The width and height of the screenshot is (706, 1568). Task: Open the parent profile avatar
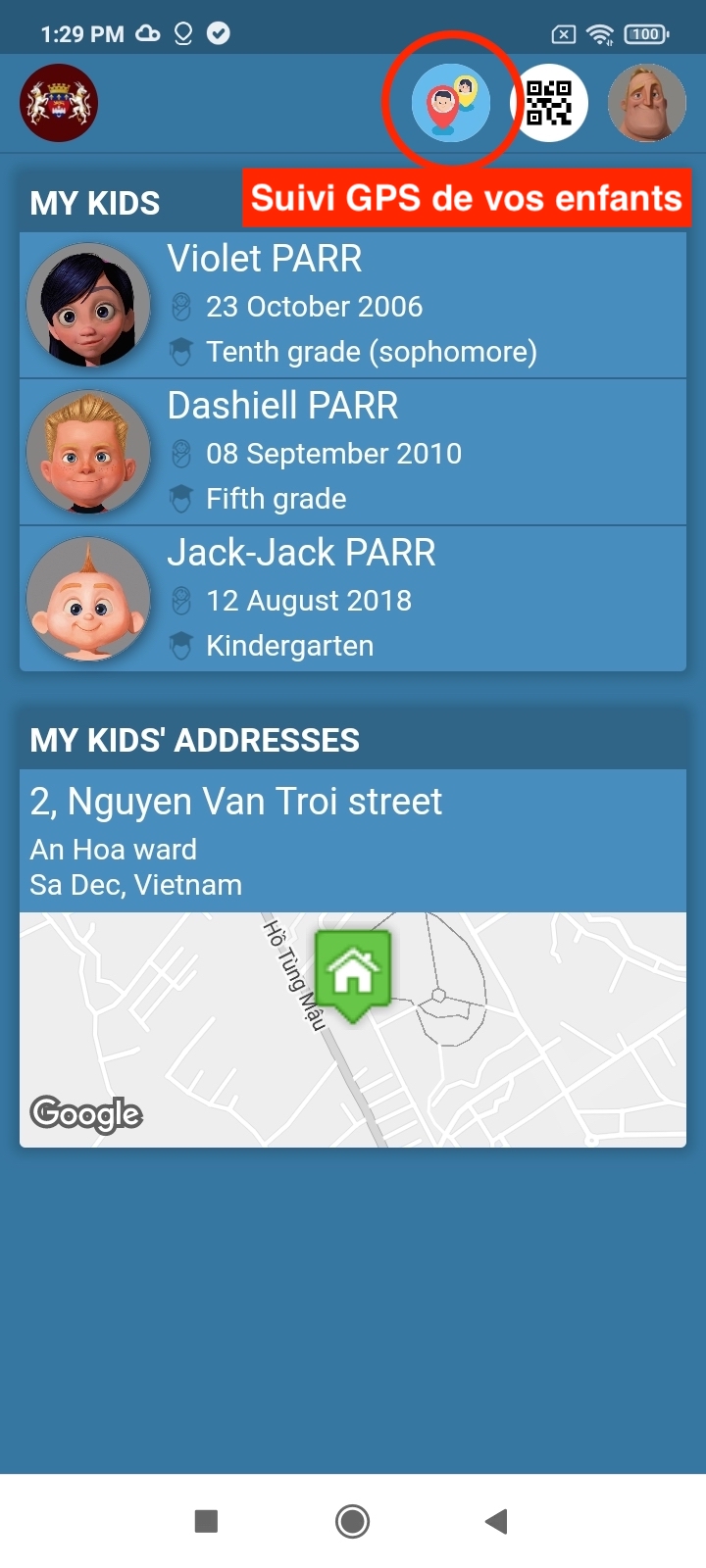click(x=646, y=103)
